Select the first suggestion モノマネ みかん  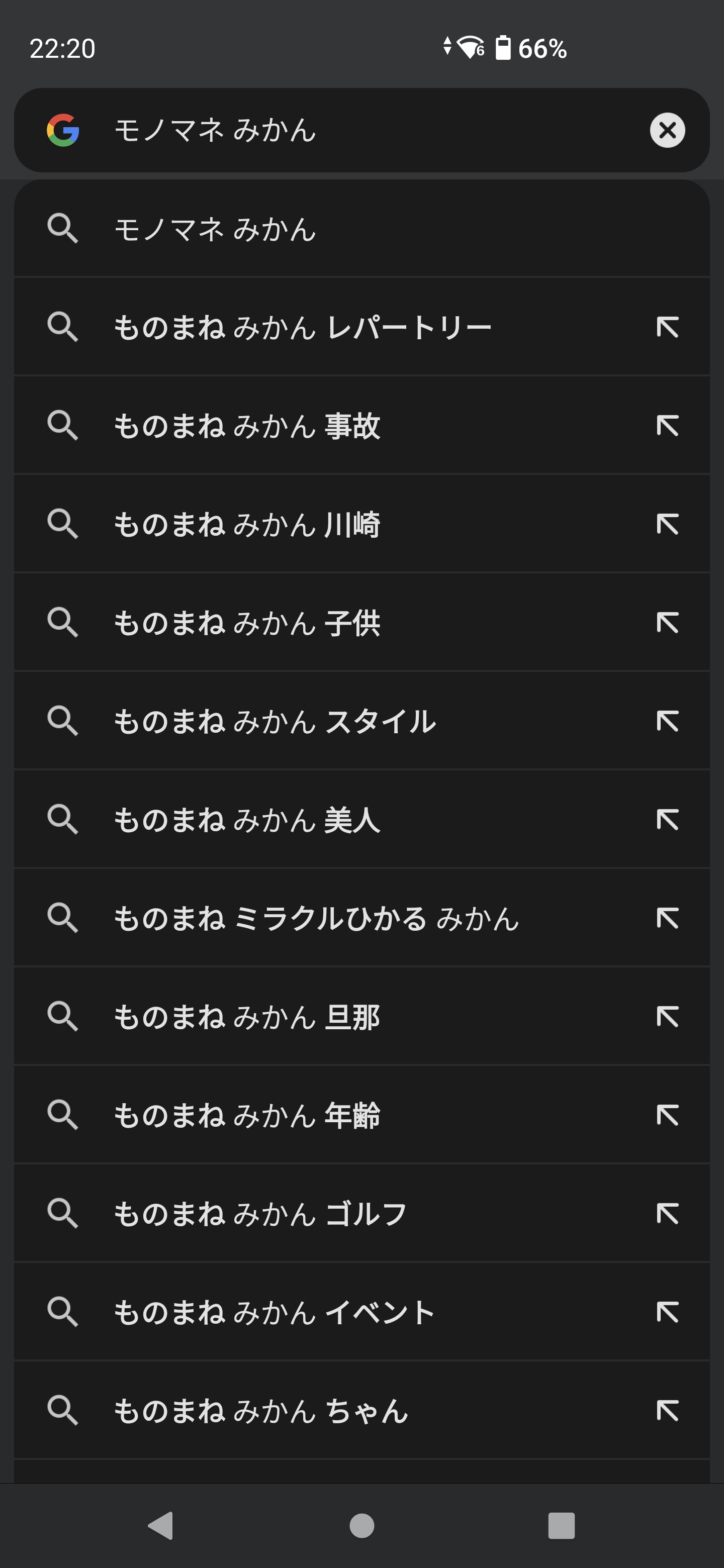361,229
